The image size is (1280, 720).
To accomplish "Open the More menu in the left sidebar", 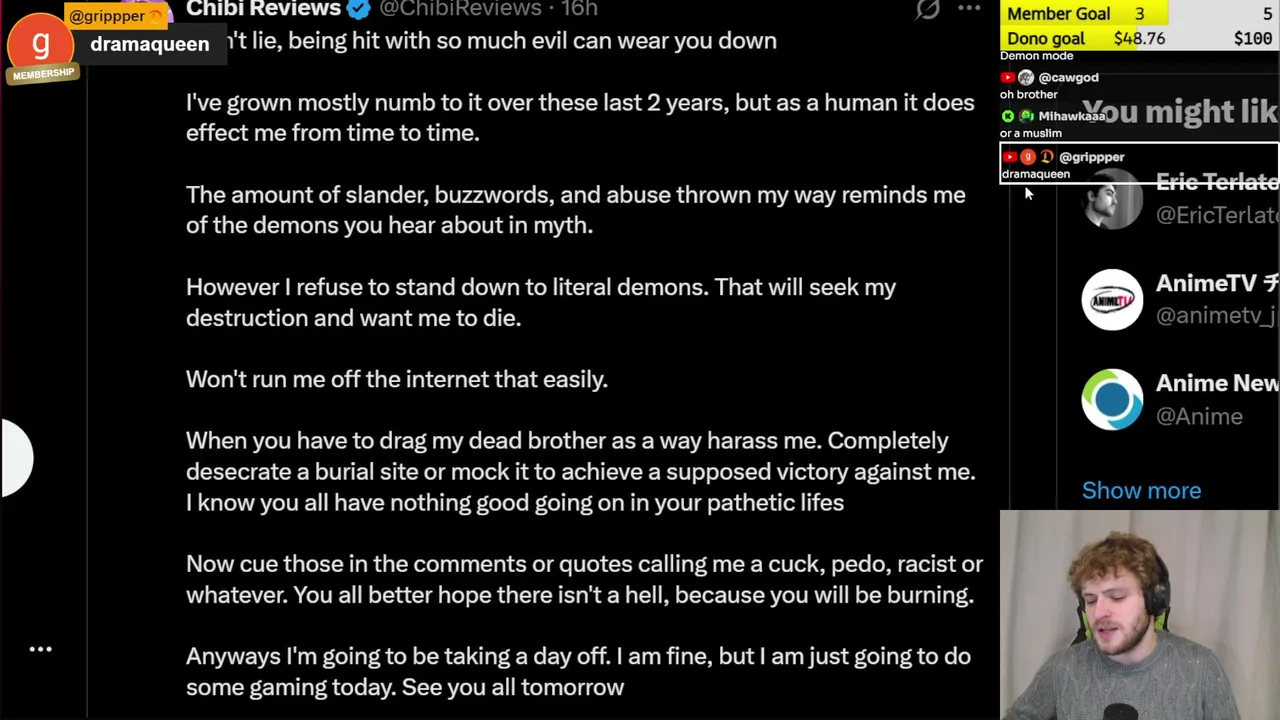I will pos(40,649).
